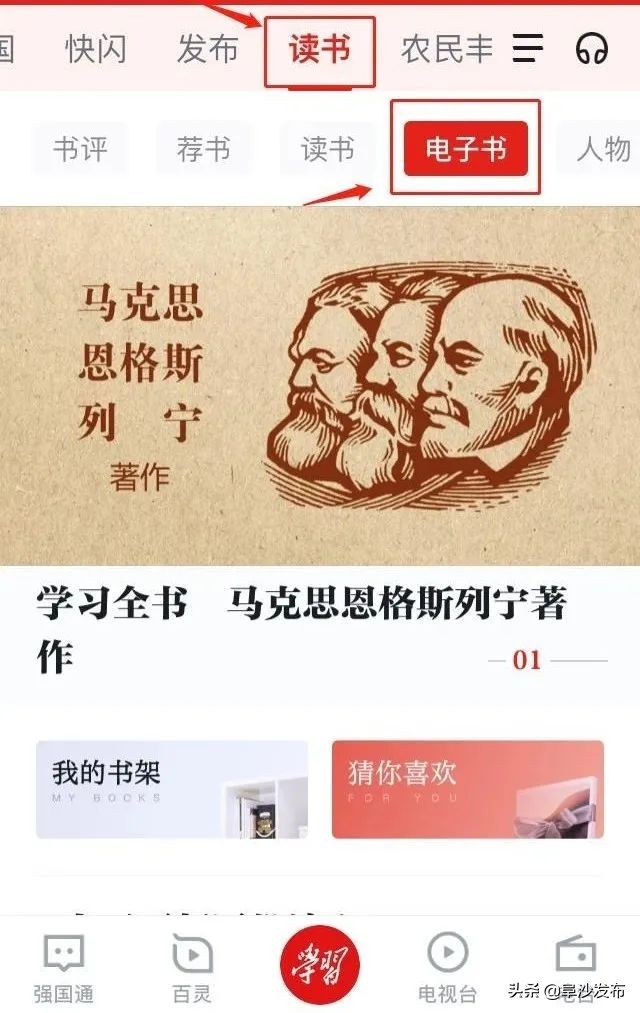Switch to the 快闪 top tab
This screenshot has height=1013, width=640.
pyautogui.click(x=96, y=49)
